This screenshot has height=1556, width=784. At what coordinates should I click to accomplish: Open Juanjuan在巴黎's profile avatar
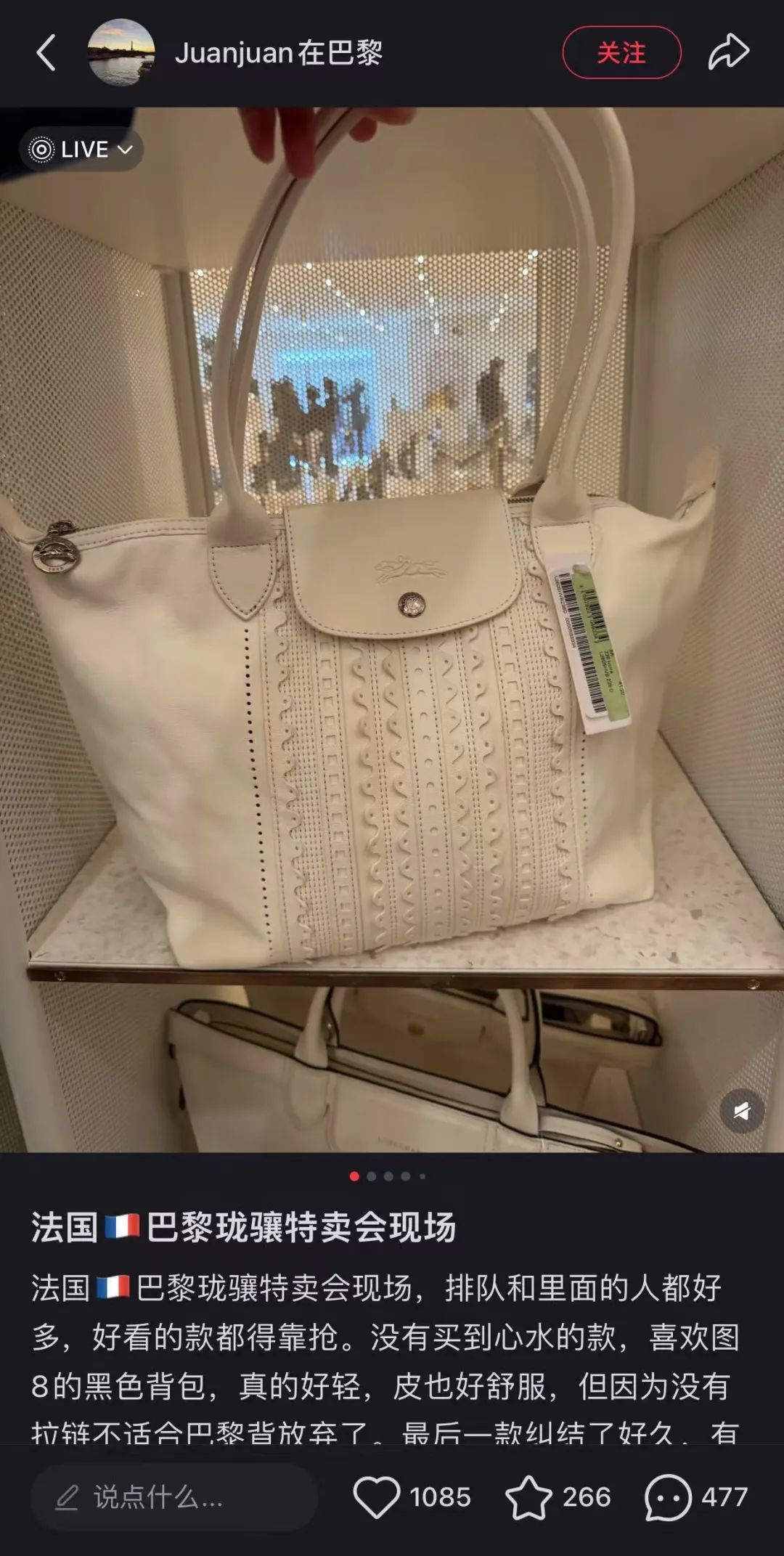coord(121,53)
